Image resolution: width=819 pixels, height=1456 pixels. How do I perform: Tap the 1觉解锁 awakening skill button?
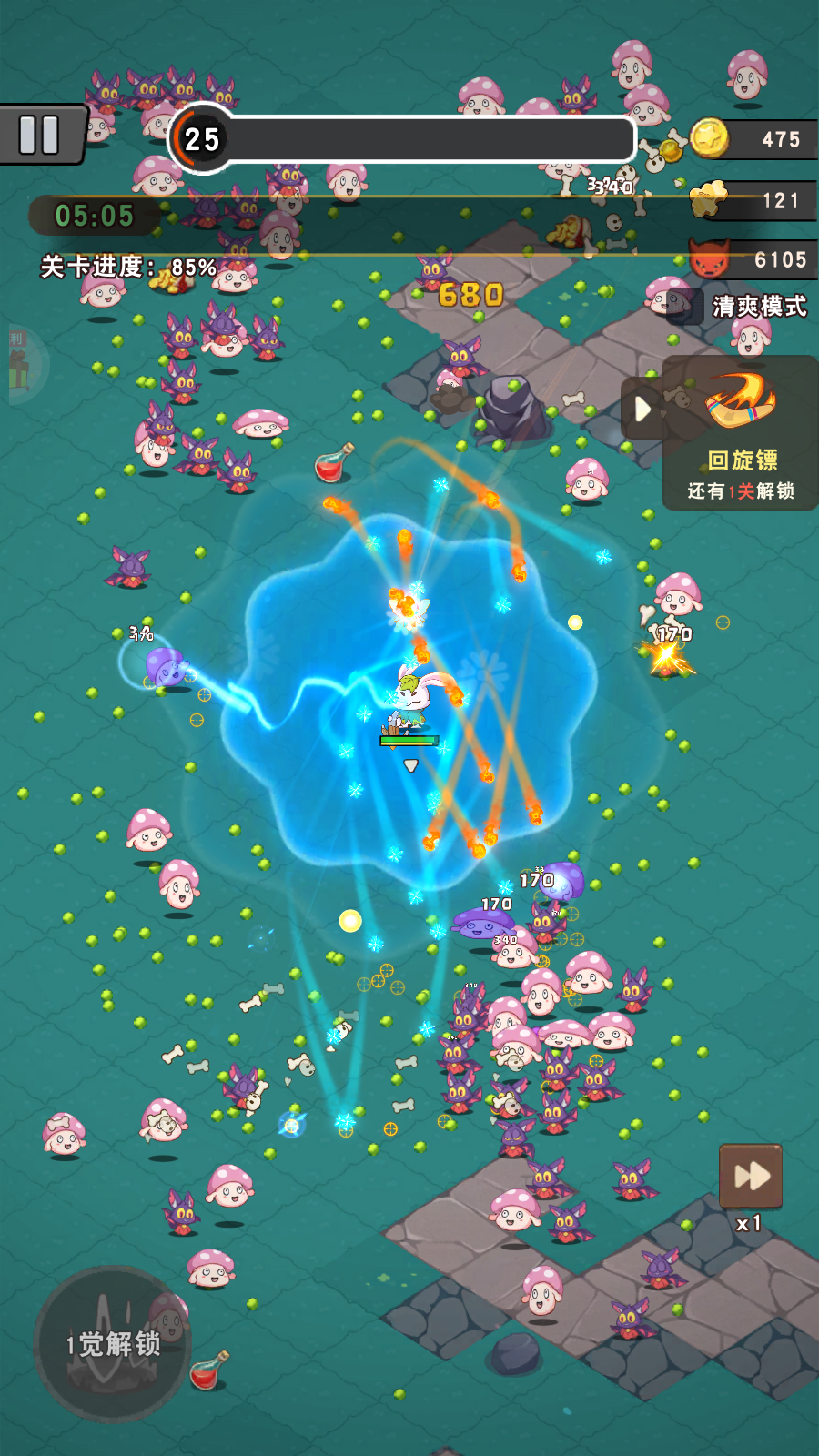113,1343
